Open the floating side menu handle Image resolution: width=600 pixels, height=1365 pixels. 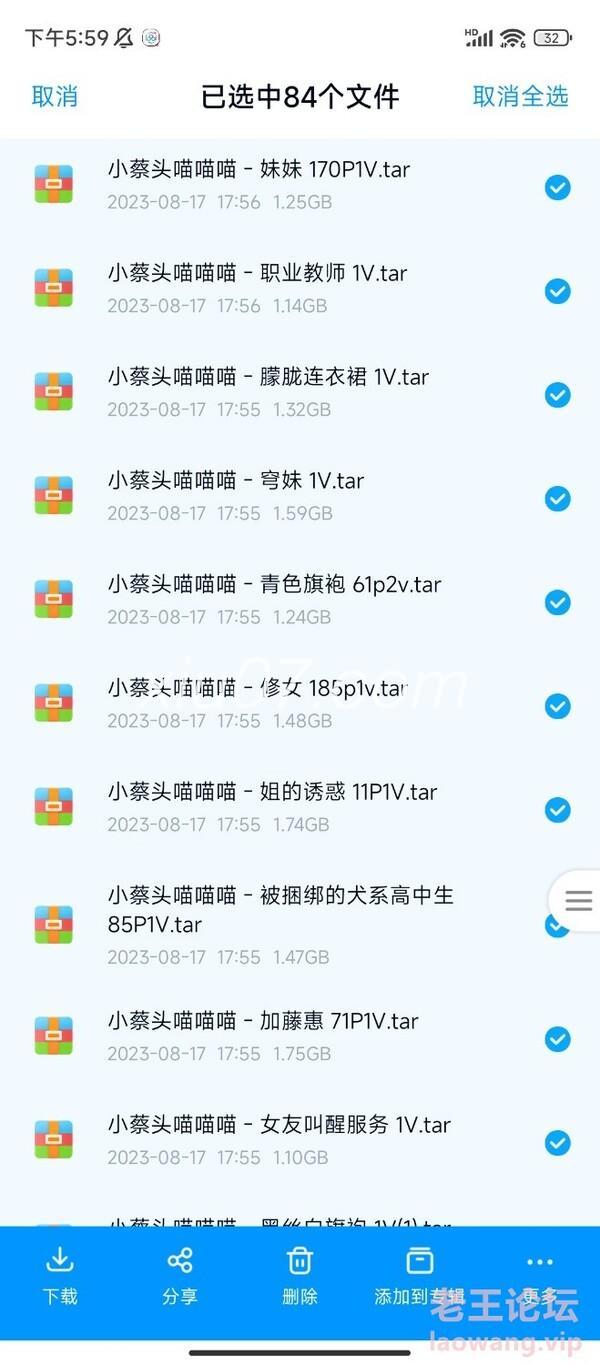click(577, 901)
